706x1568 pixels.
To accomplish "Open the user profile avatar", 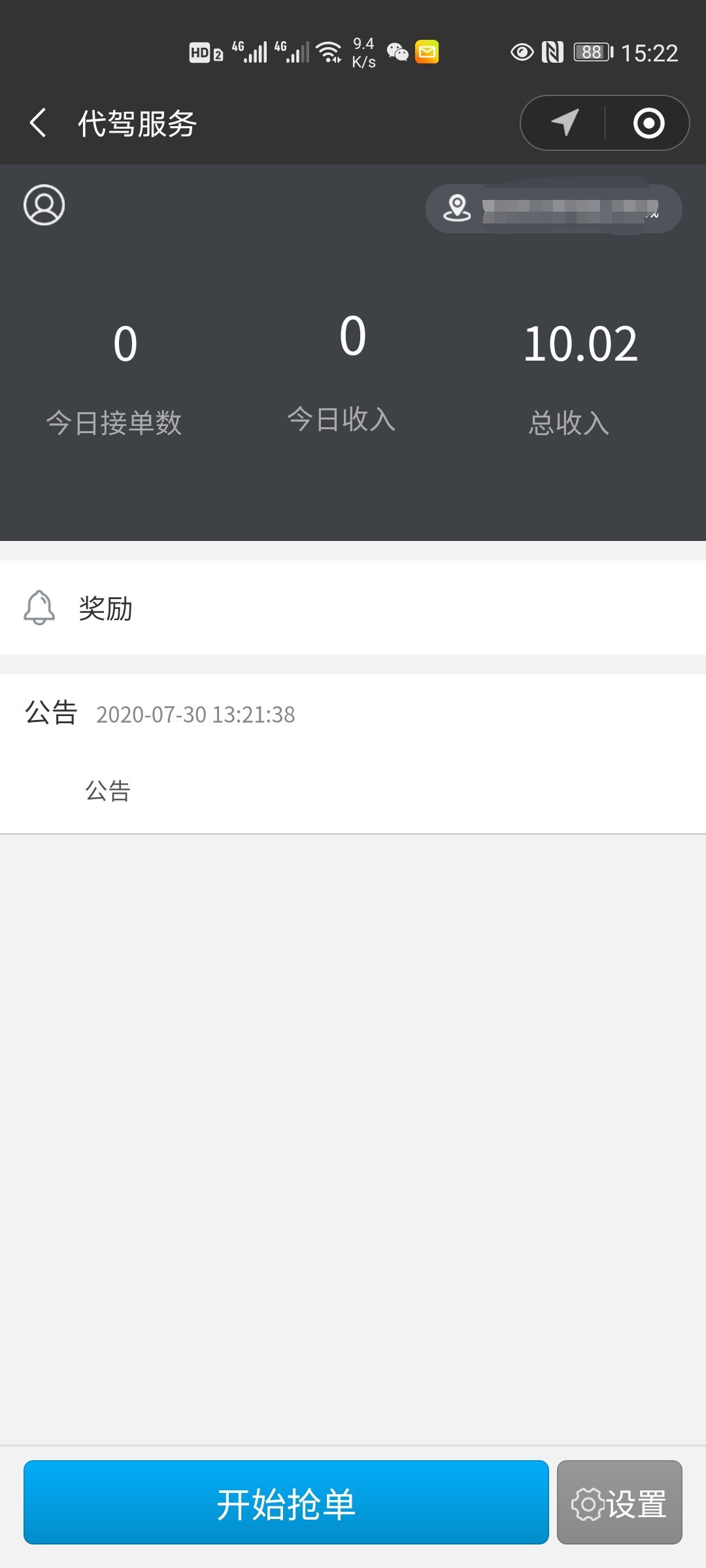I will click(44, 204).
